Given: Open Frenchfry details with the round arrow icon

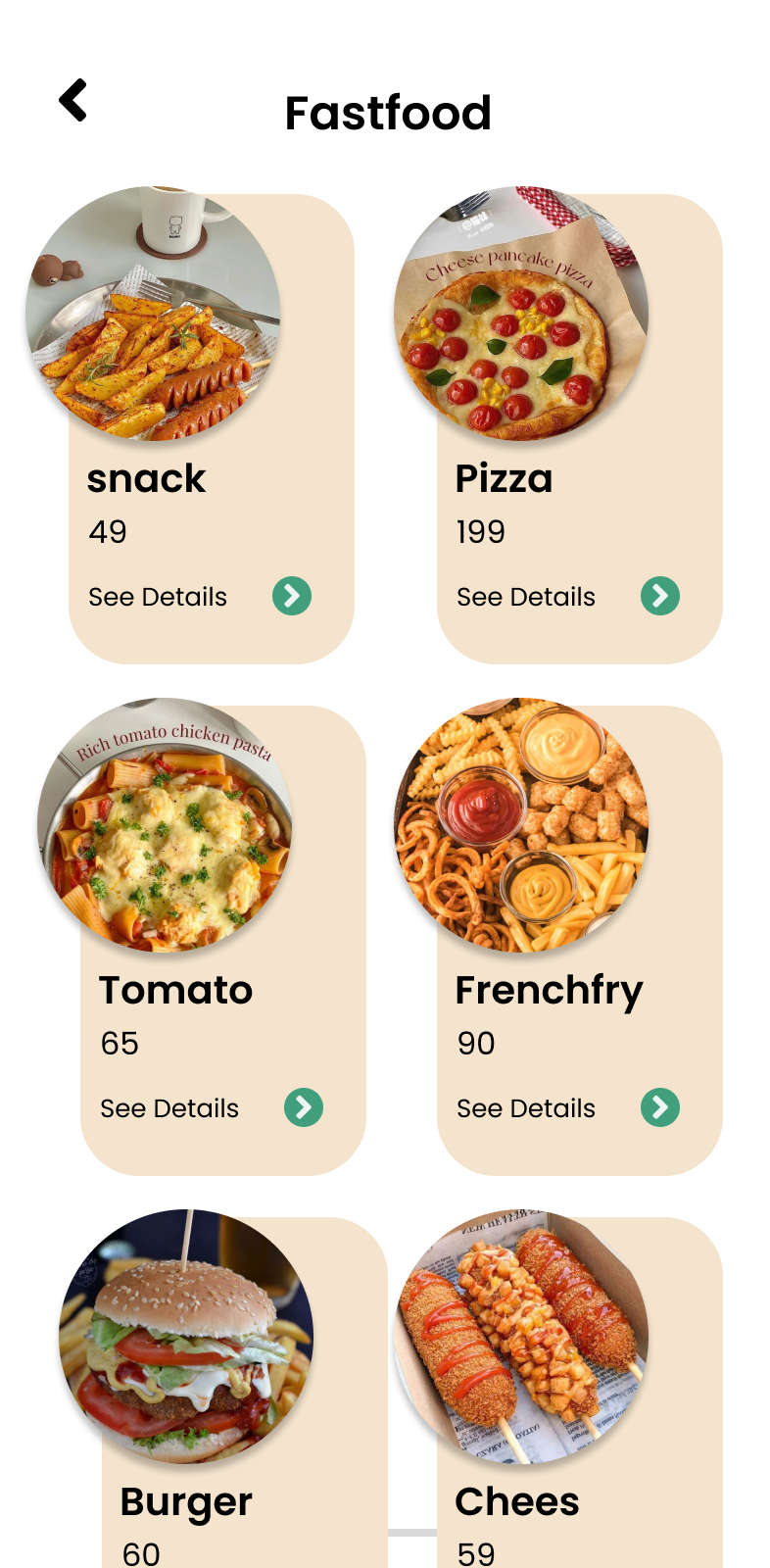Looking at the screenshot, I should point(660,1107).
